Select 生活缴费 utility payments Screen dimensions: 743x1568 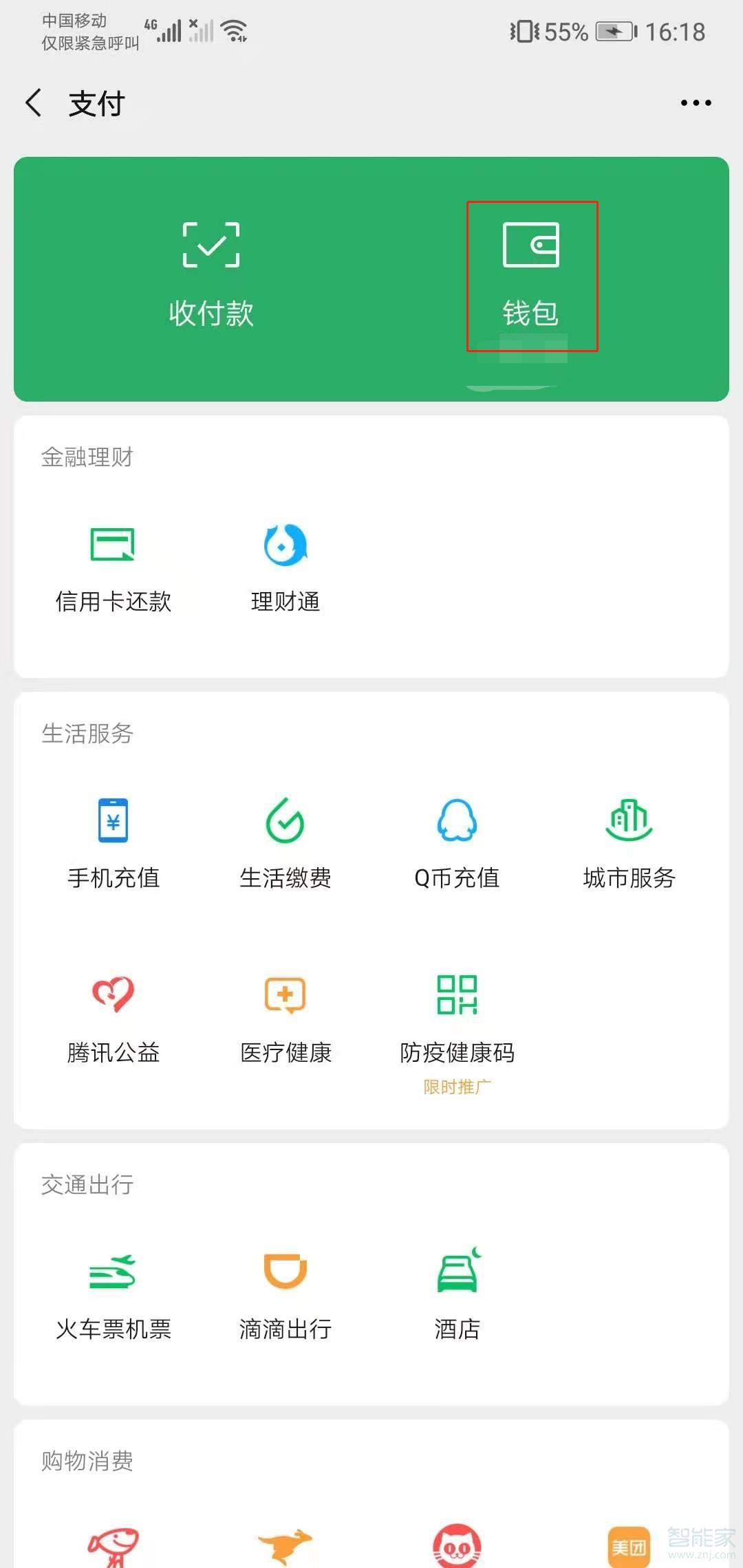click(x=285, y=842)
